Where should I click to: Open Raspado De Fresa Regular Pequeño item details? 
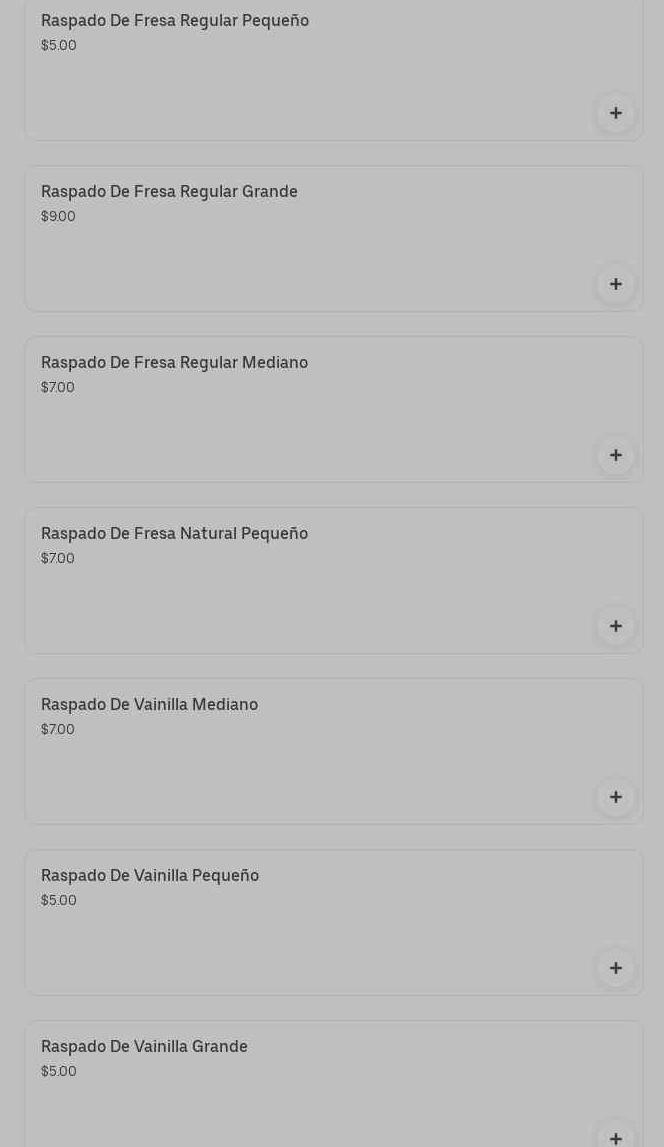pyautogui.click(x=300, y=70)
